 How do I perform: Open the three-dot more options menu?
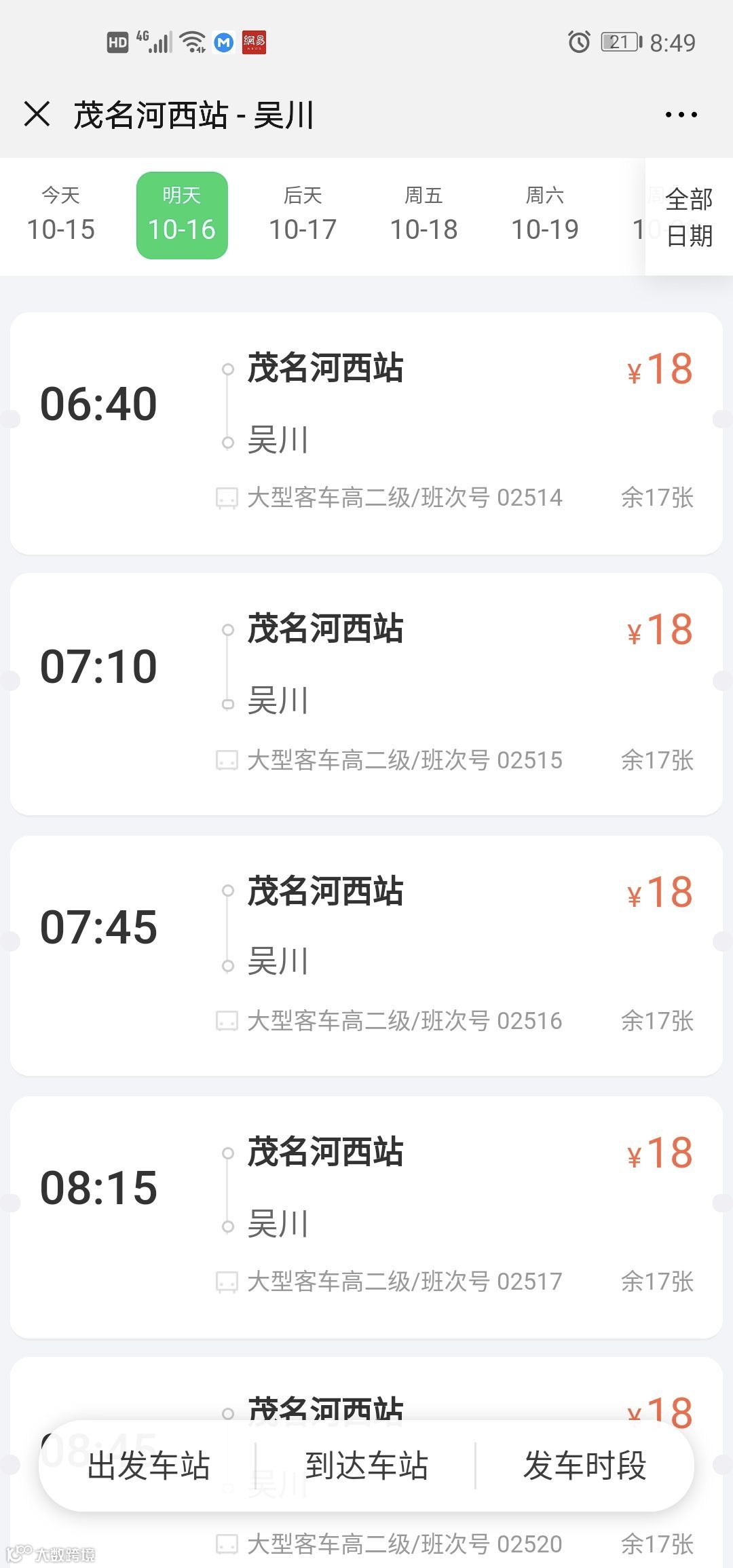[681, 115]
